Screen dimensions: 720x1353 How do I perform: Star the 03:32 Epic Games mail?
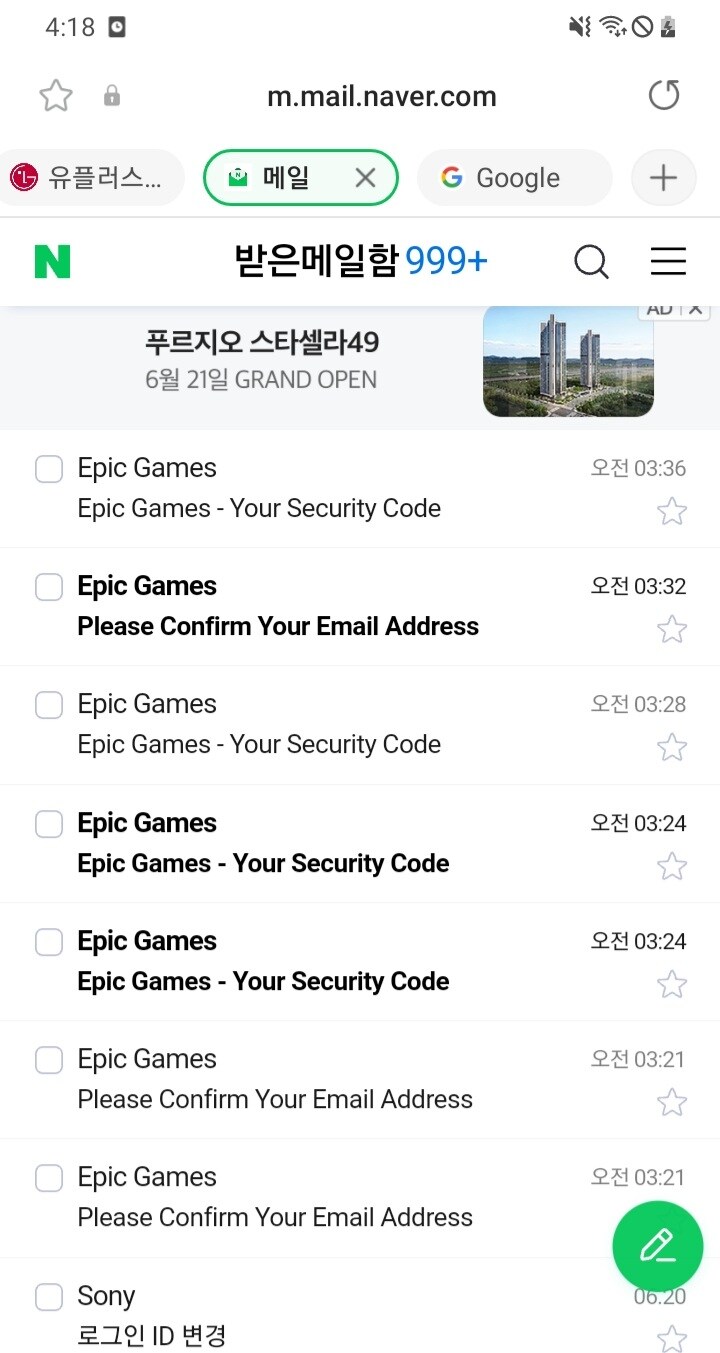[x=672, y=630]
